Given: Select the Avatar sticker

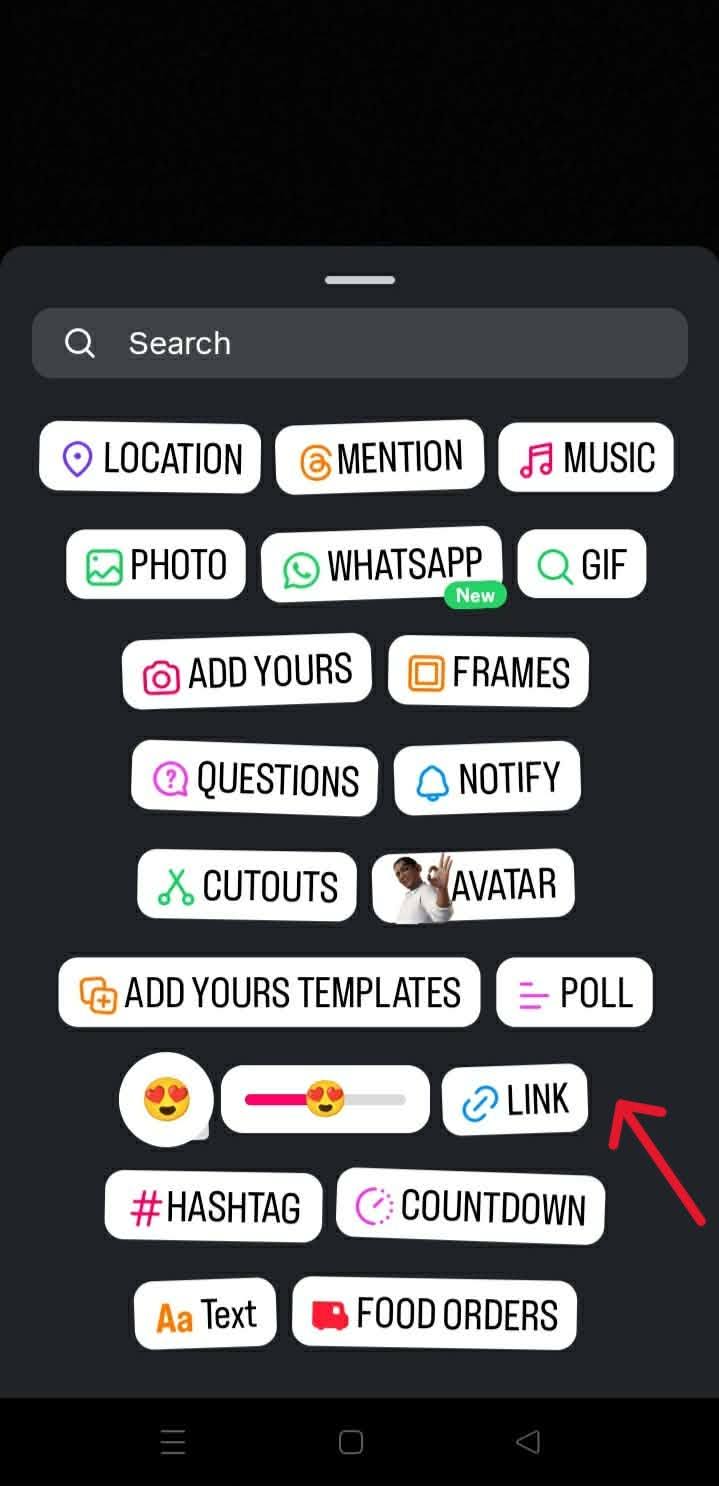Looking at the screenshot, I should pyautogui.click(x=473, y=885).
